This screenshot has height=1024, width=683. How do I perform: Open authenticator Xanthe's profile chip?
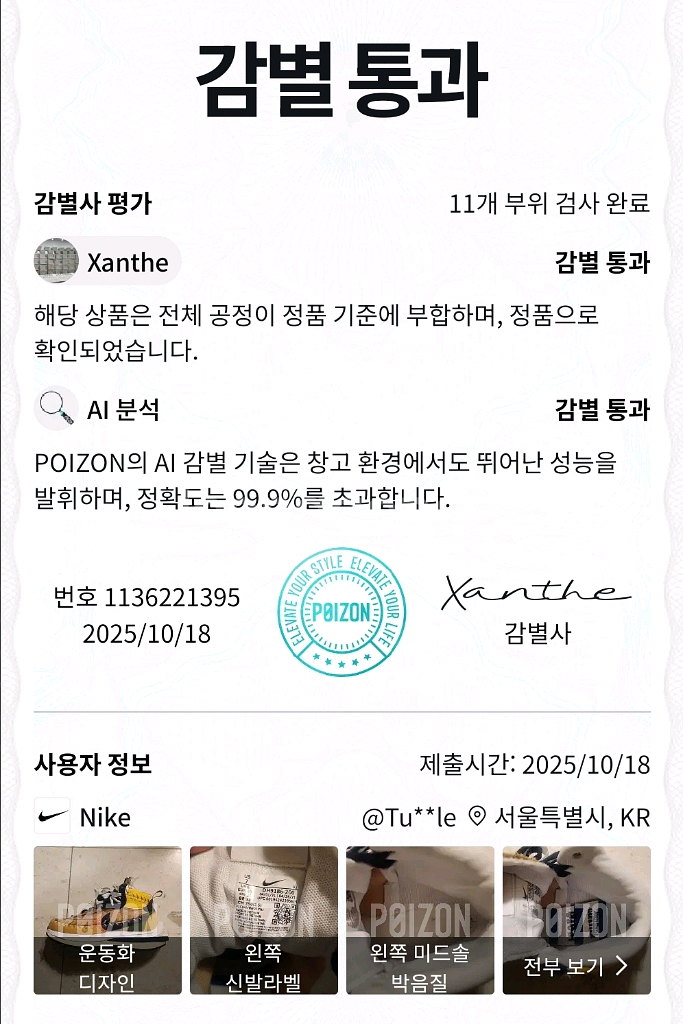click(107, 261)
